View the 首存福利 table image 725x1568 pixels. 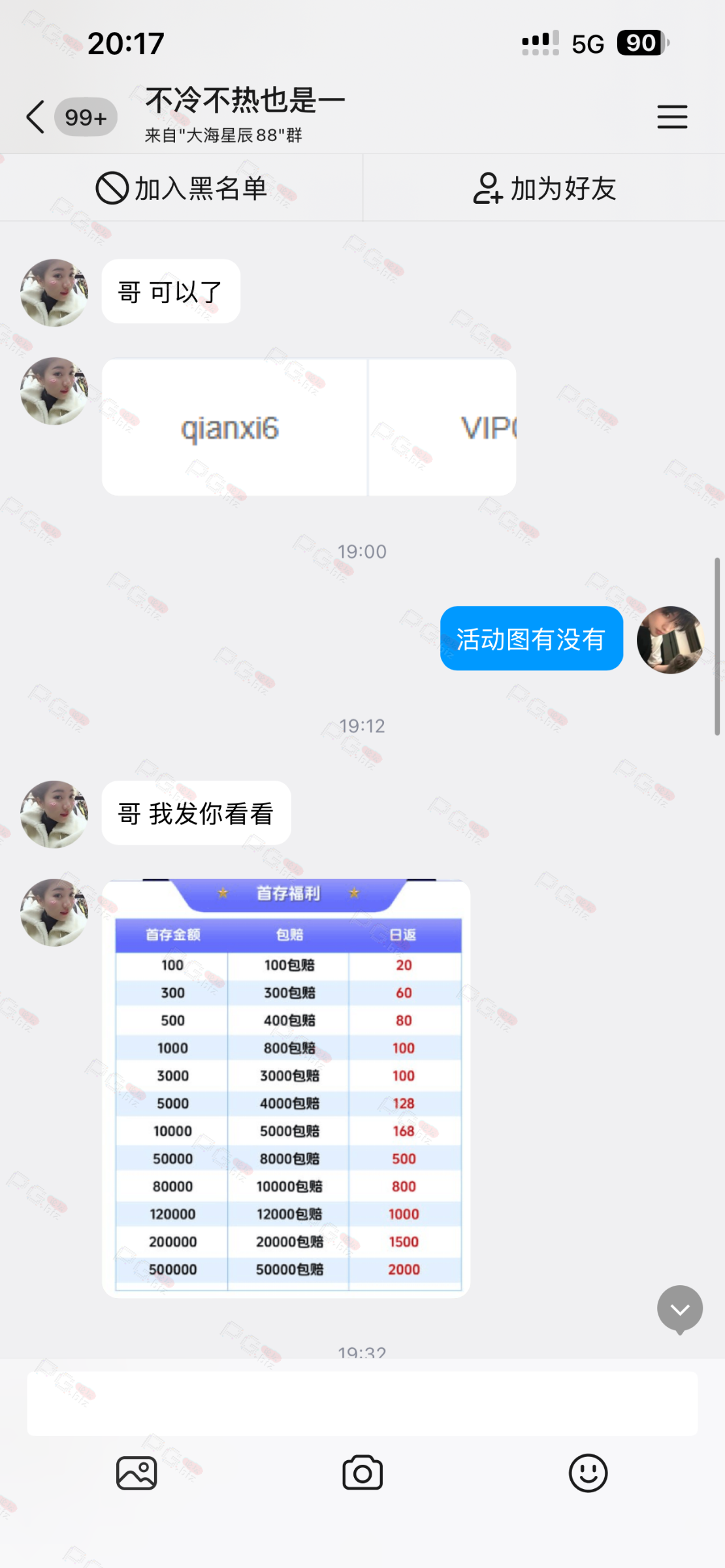coord(286,1088)
